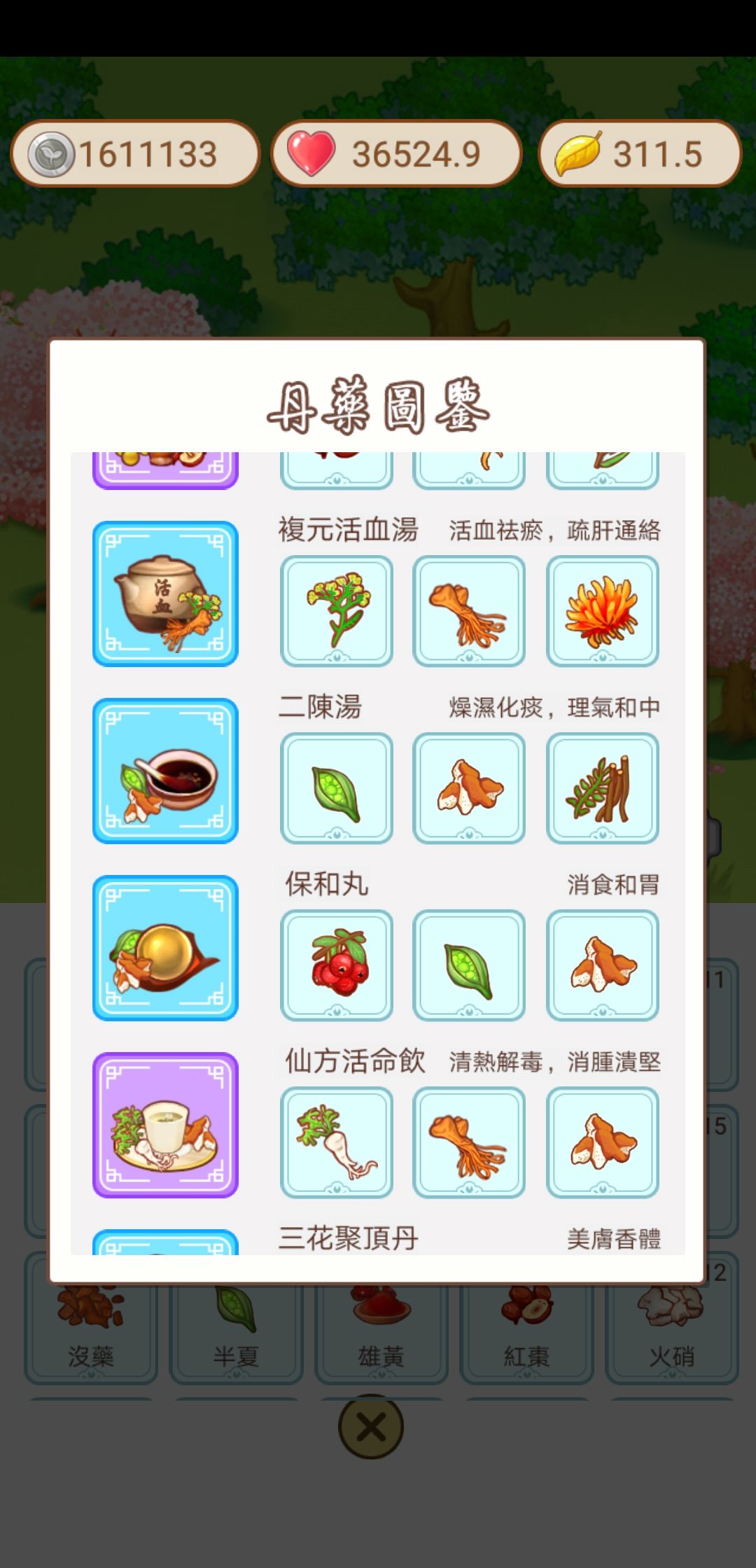The width and height of the screenshot is (756, 1568).
Task: Tap the ginseng root ingredient in 複元活血湯
Action: 470,610
